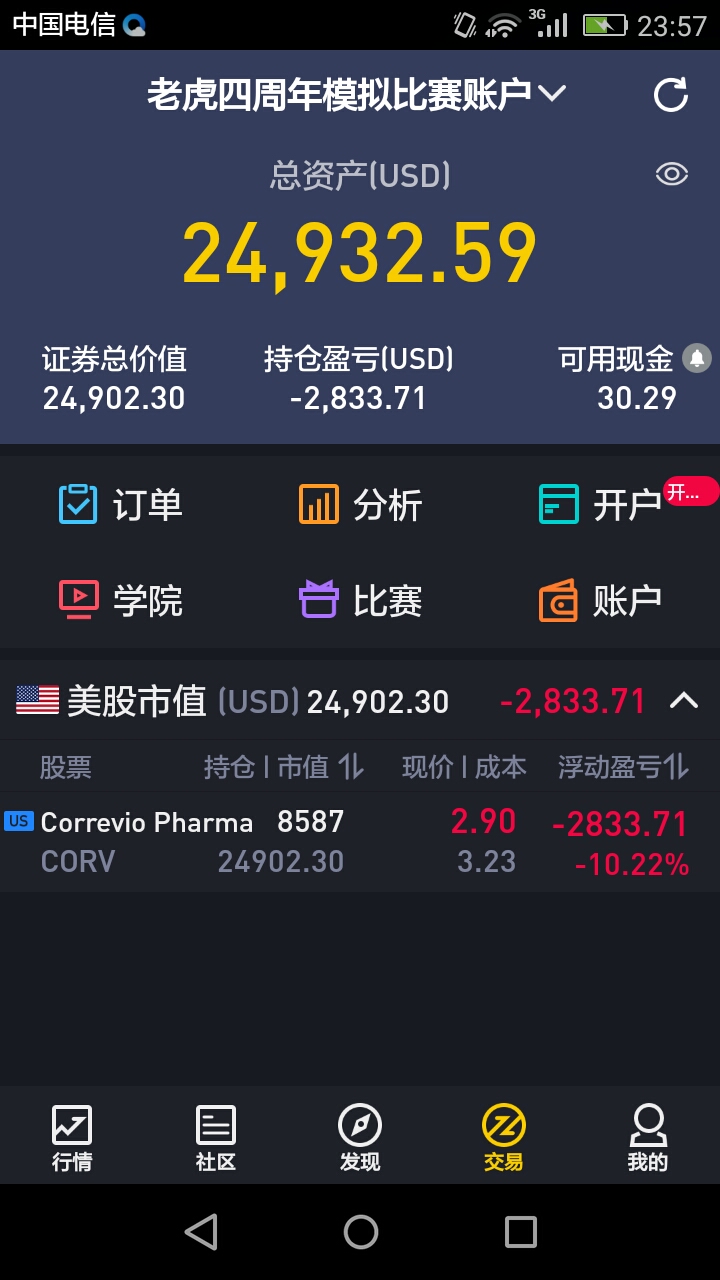
Task: Open 比赛 competition
Action: click(x=360, y=600)
